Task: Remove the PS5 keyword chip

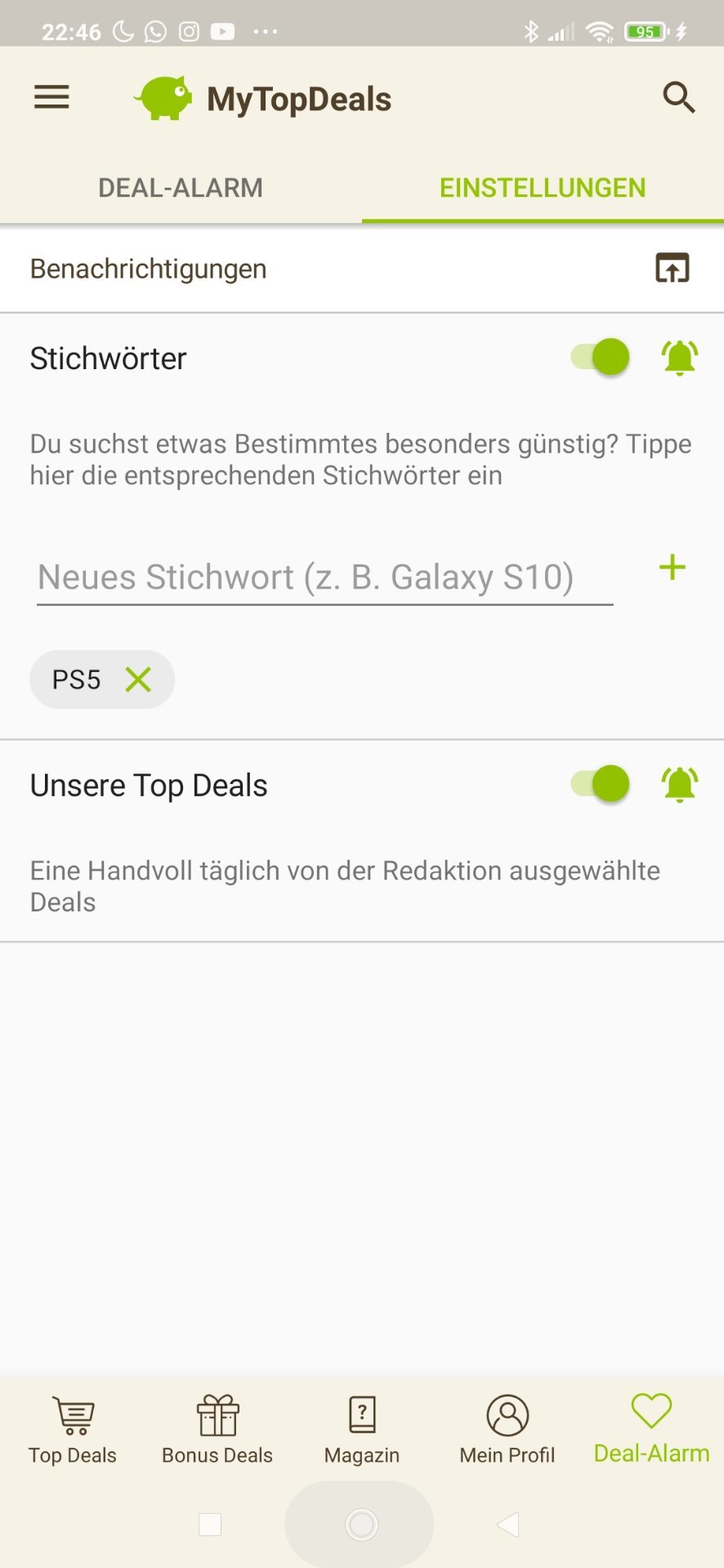Action: [x=138, y=679]
